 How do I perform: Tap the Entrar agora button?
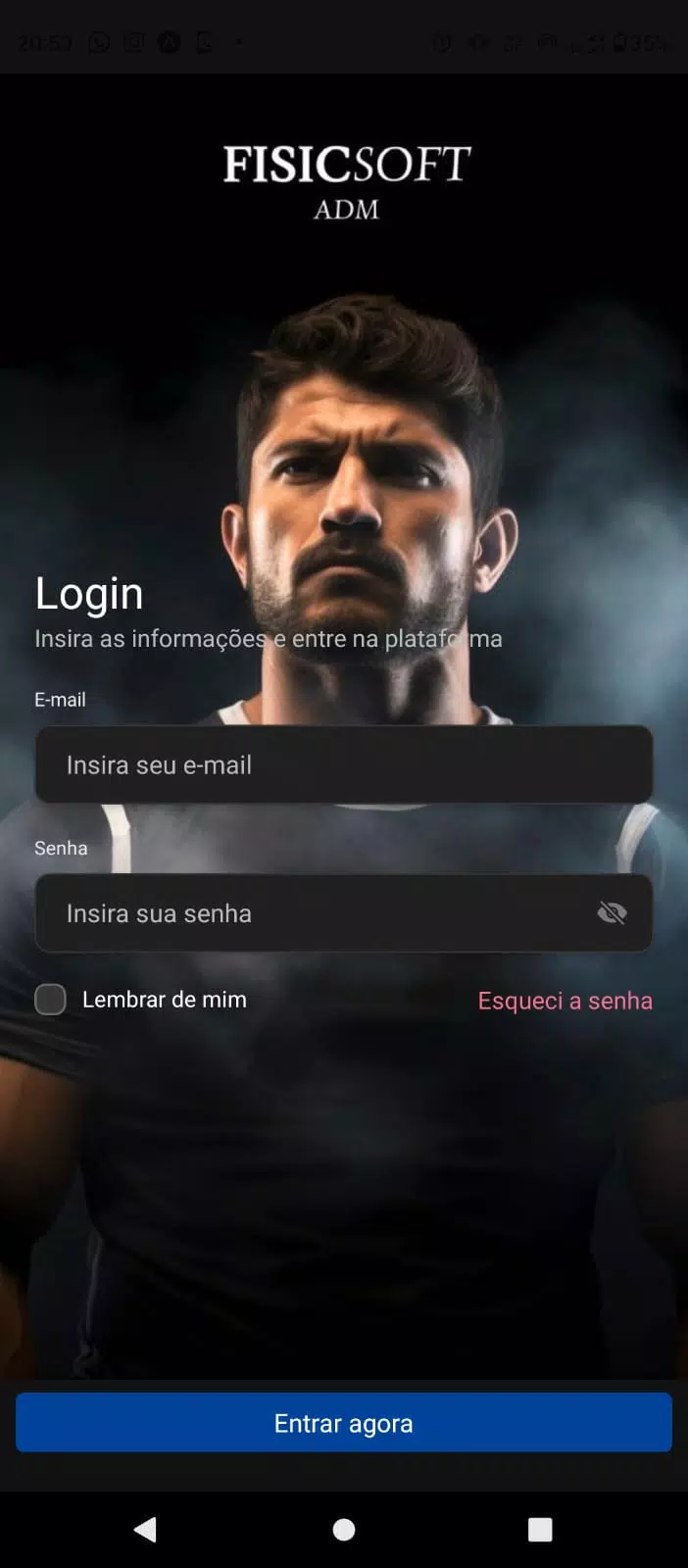click(x=344, y=1423)
